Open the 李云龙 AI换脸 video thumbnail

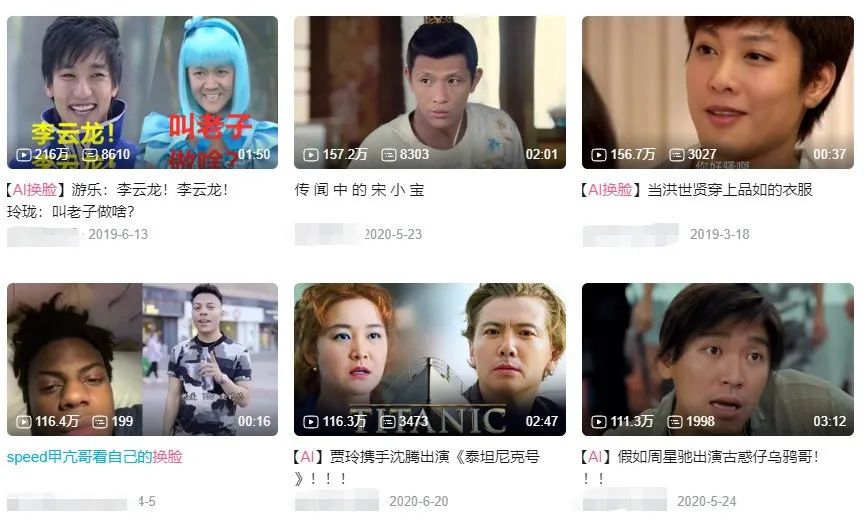click(142, 92)
